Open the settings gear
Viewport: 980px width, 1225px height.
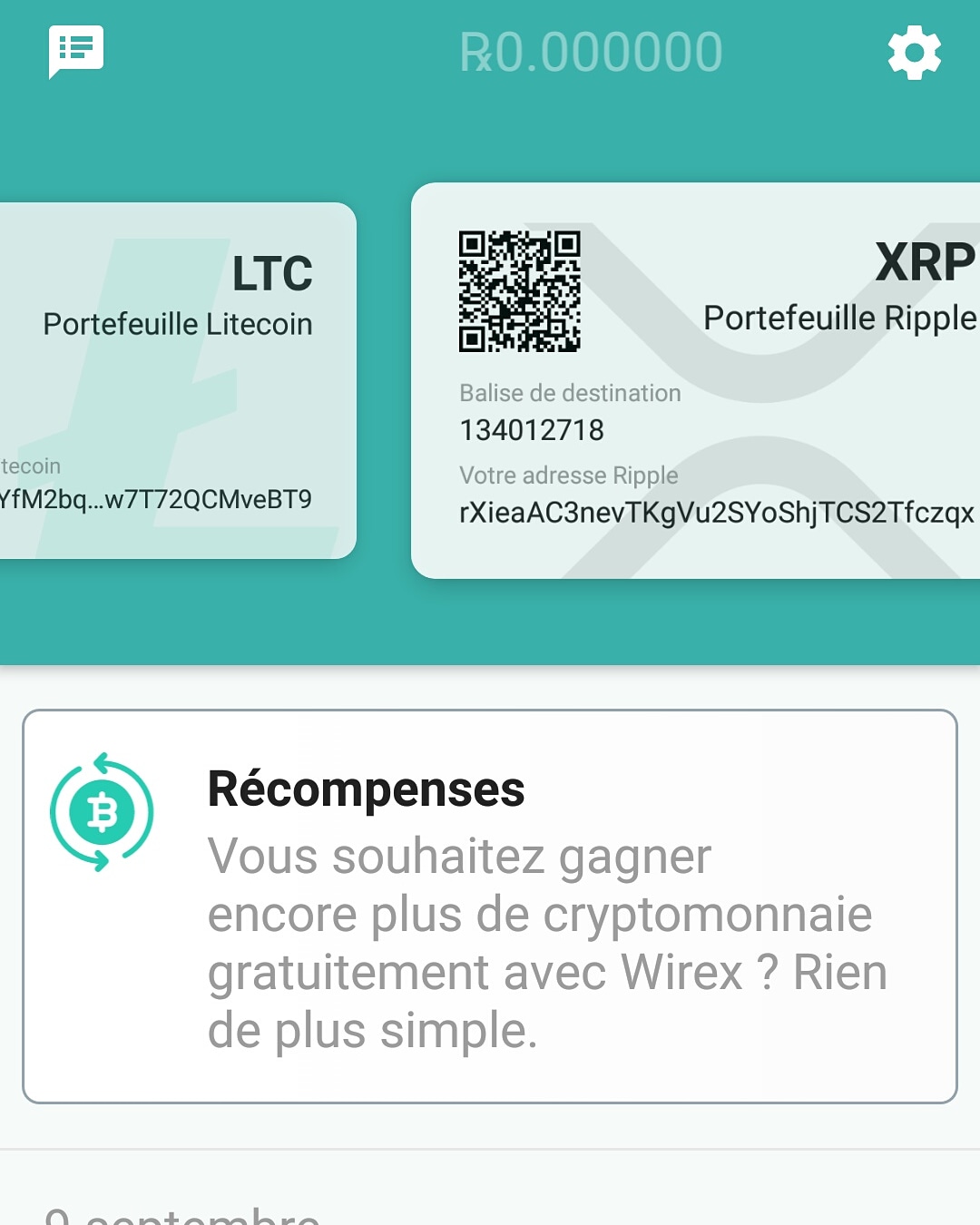(914, 53)
